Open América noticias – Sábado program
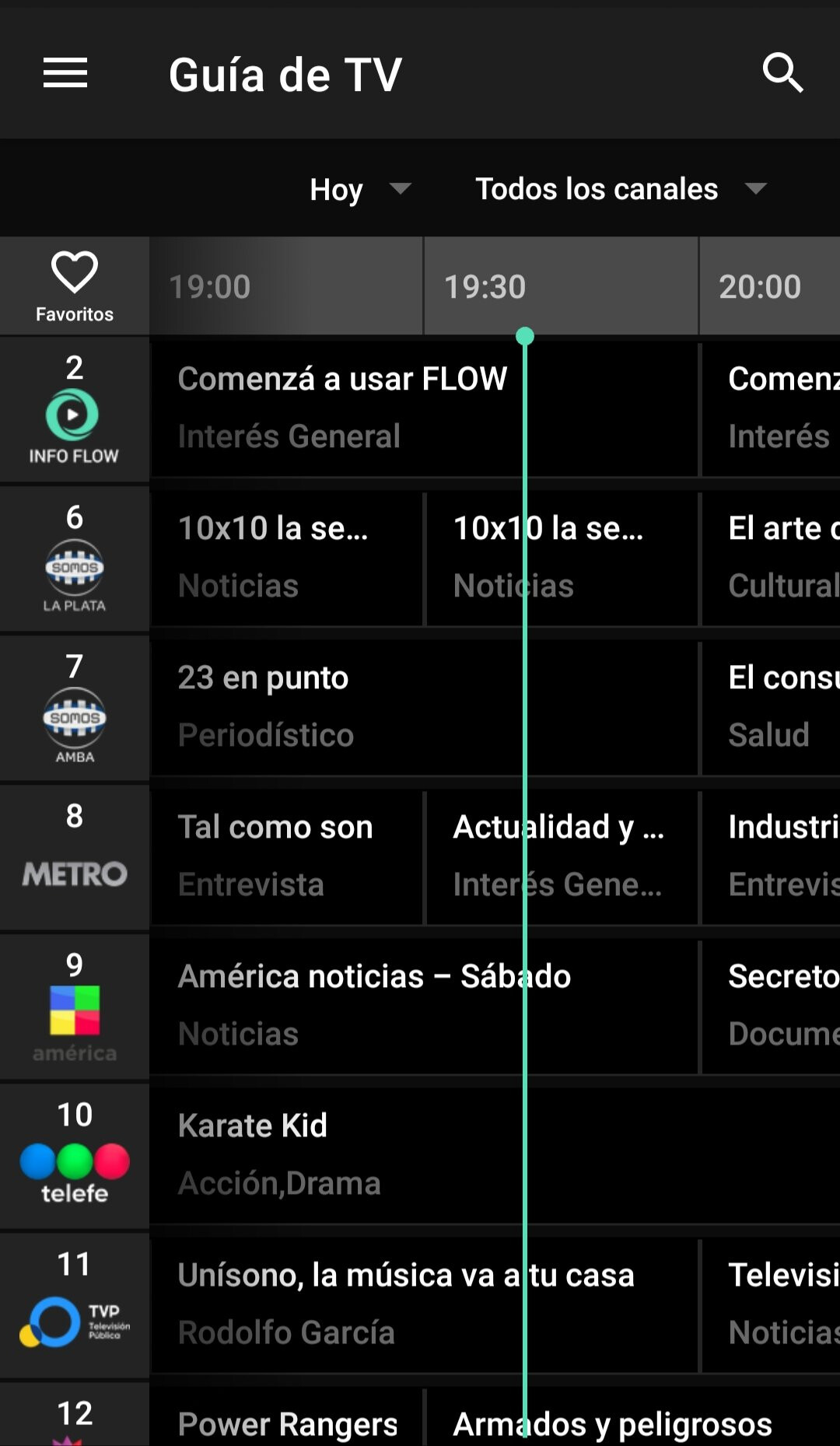Image resolution: width=840 pixels, height=1446 pixels. click(x=424, y=1005)
